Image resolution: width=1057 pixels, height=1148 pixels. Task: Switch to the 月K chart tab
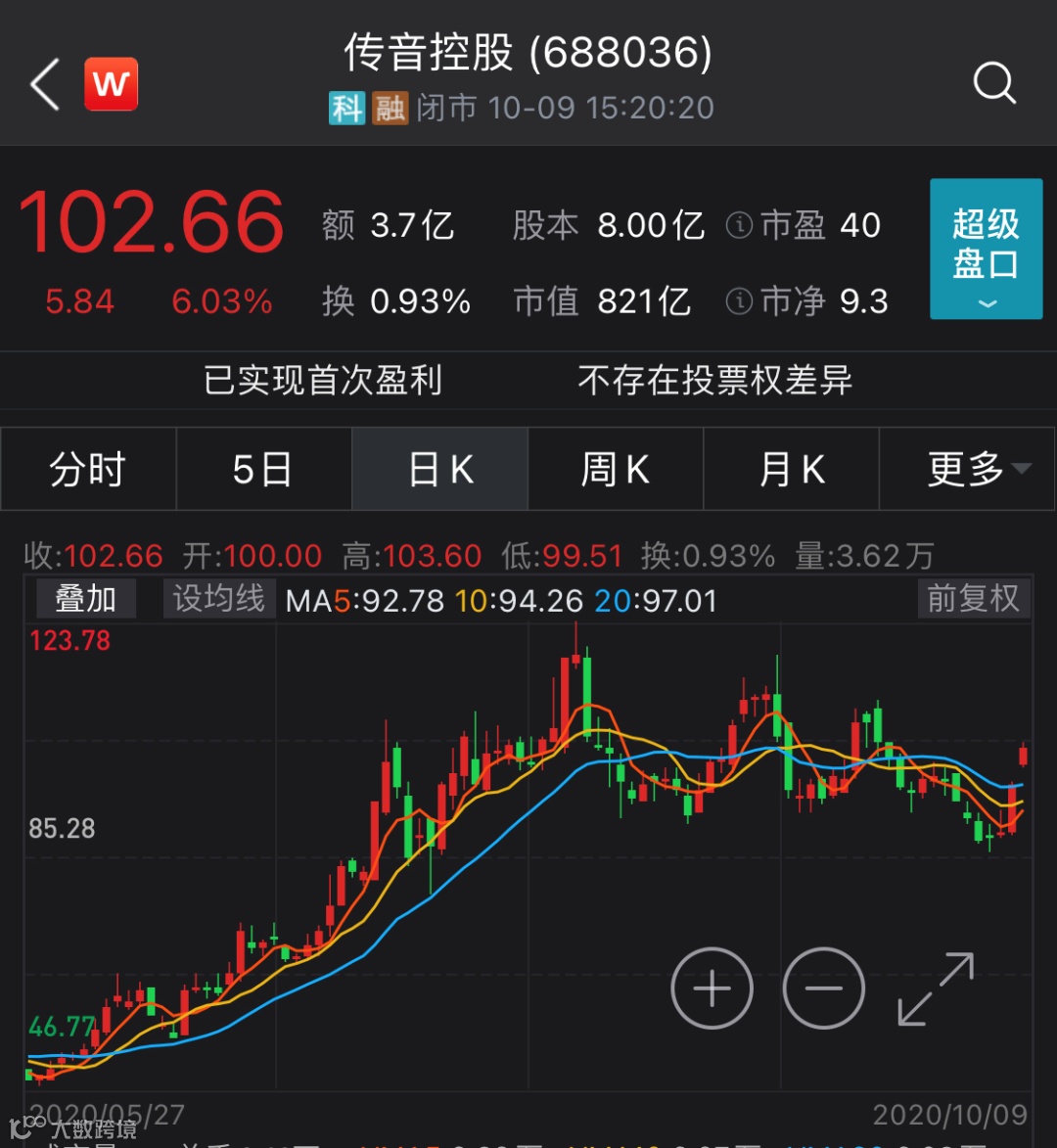click(791, 470)
